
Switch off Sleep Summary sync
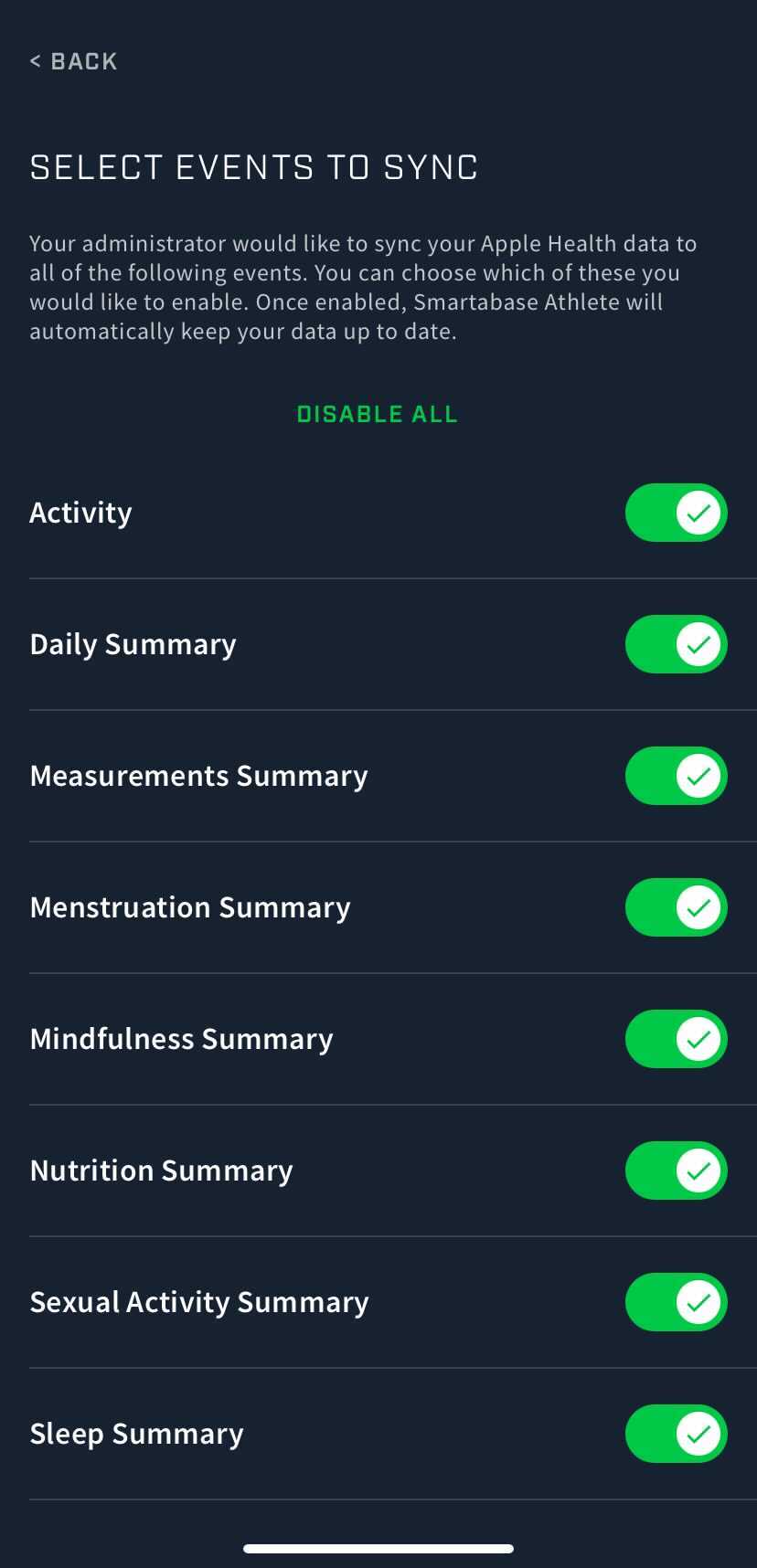click(677, 1434)
